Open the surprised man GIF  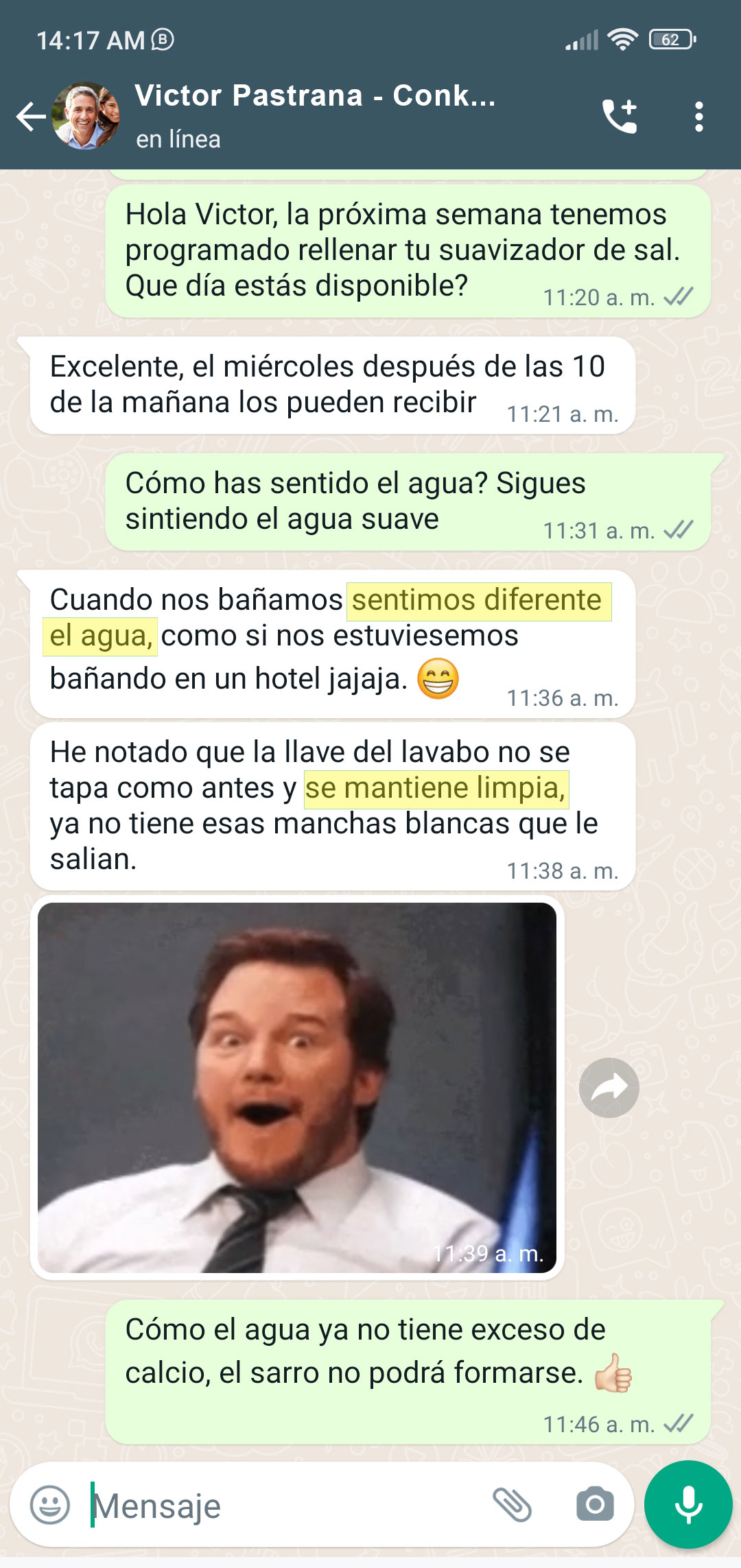[296, 1087]
